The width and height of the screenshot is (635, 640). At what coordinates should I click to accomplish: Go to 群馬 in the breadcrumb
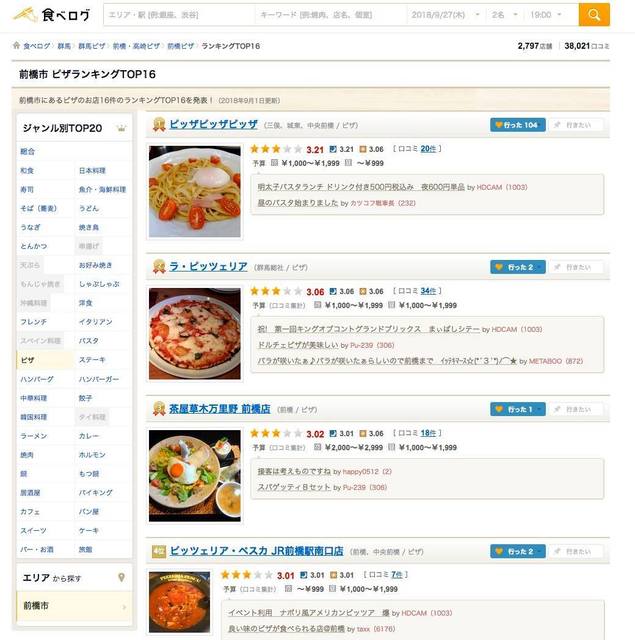coord(66,46)
